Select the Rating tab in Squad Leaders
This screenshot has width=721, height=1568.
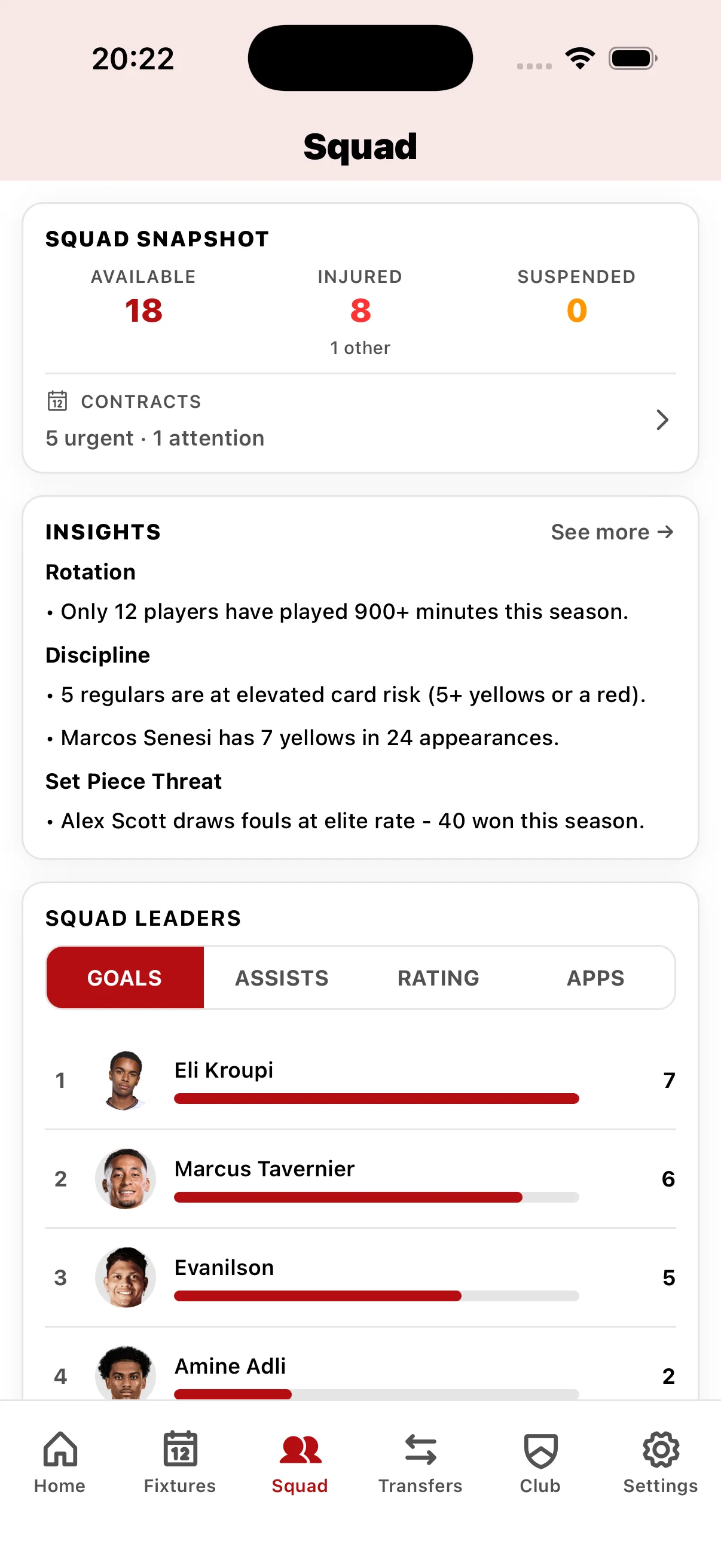click(x=438, y=978)
